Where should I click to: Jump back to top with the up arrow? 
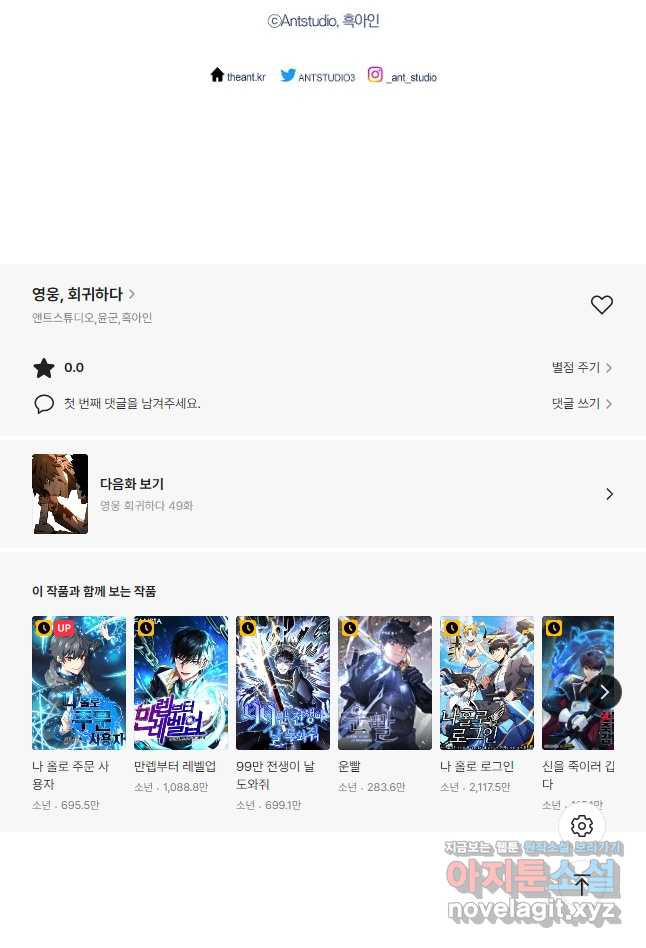[x=582, y=884]
